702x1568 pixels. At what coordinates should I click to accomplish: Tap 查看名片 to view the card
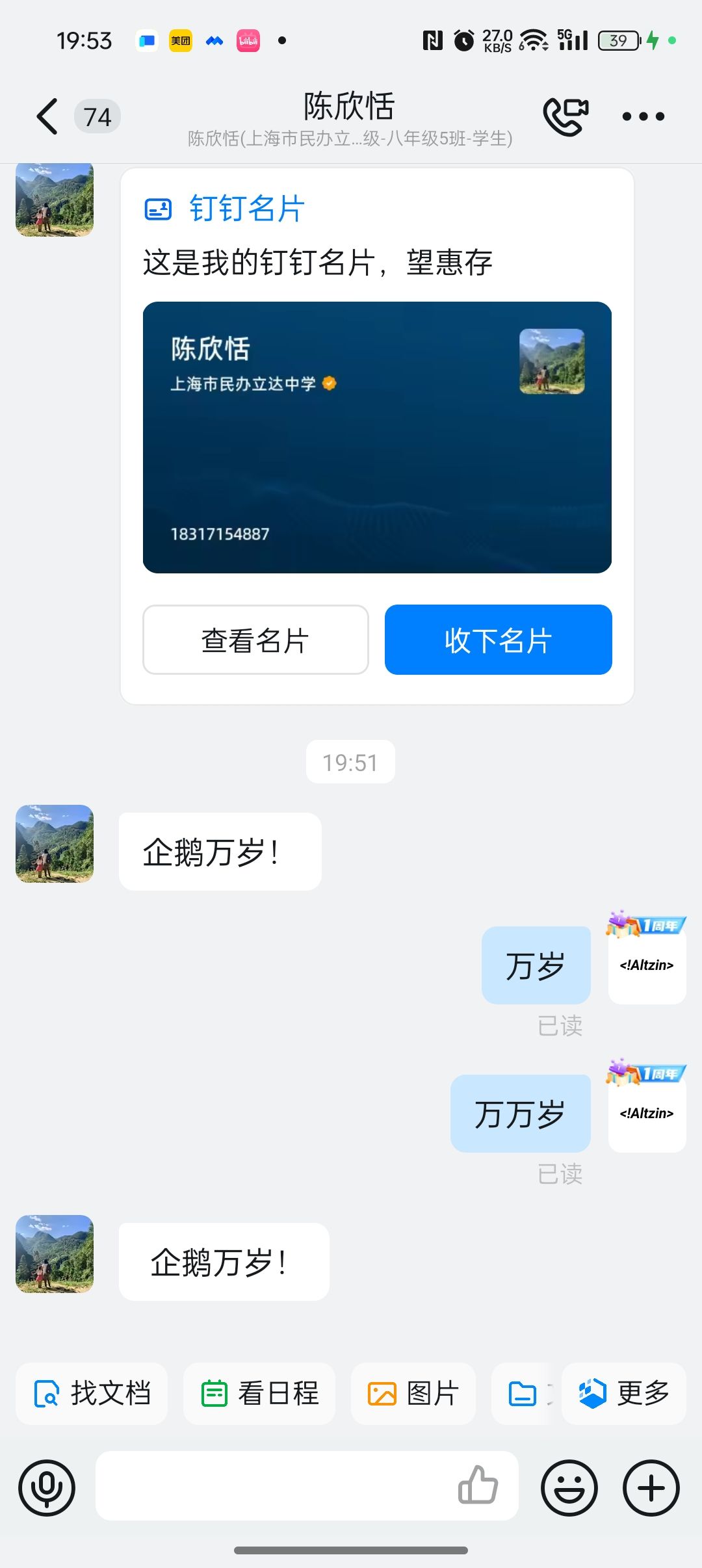coord(255,640)
